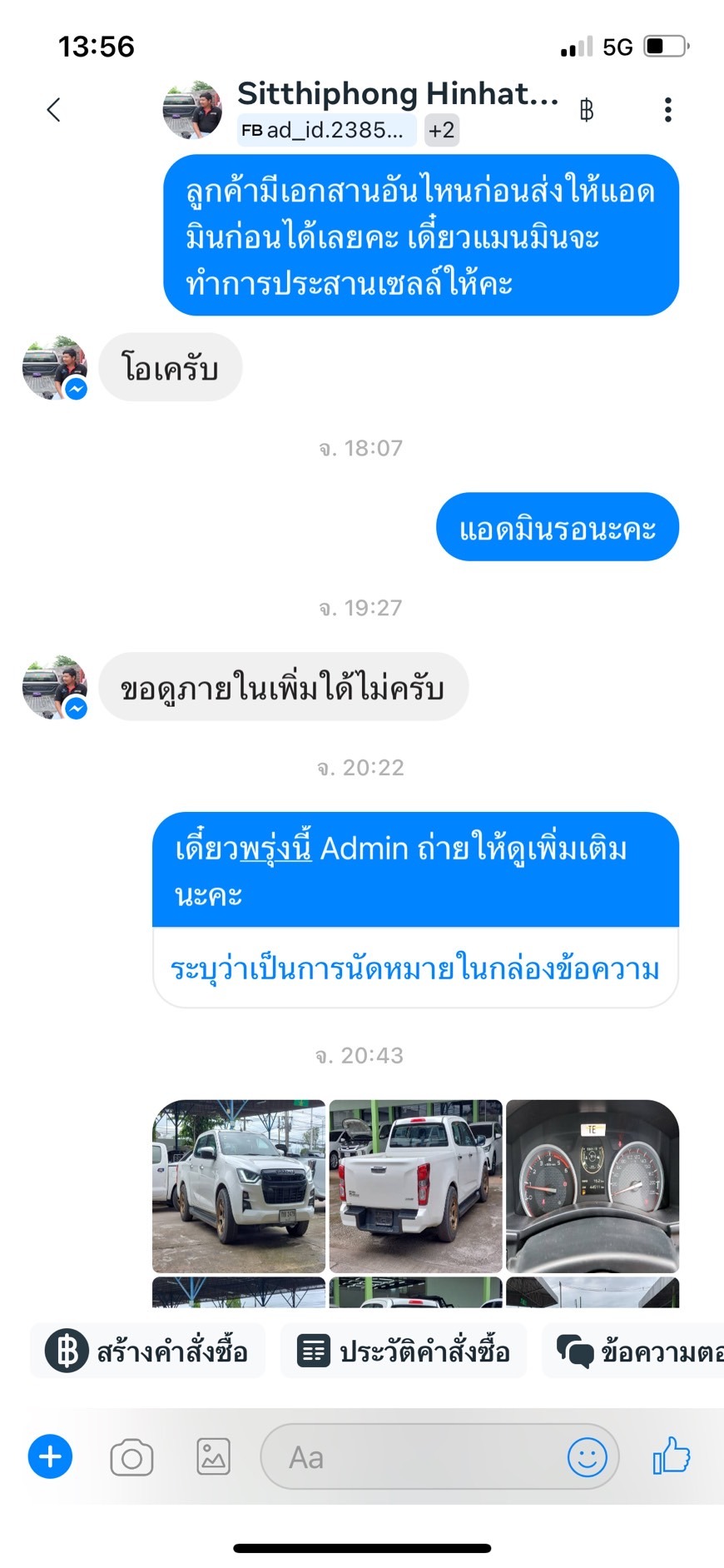Open the photo gallery picker
Image resolution: width=724 pixels, height=1568 pixels.
point(213,1457)
